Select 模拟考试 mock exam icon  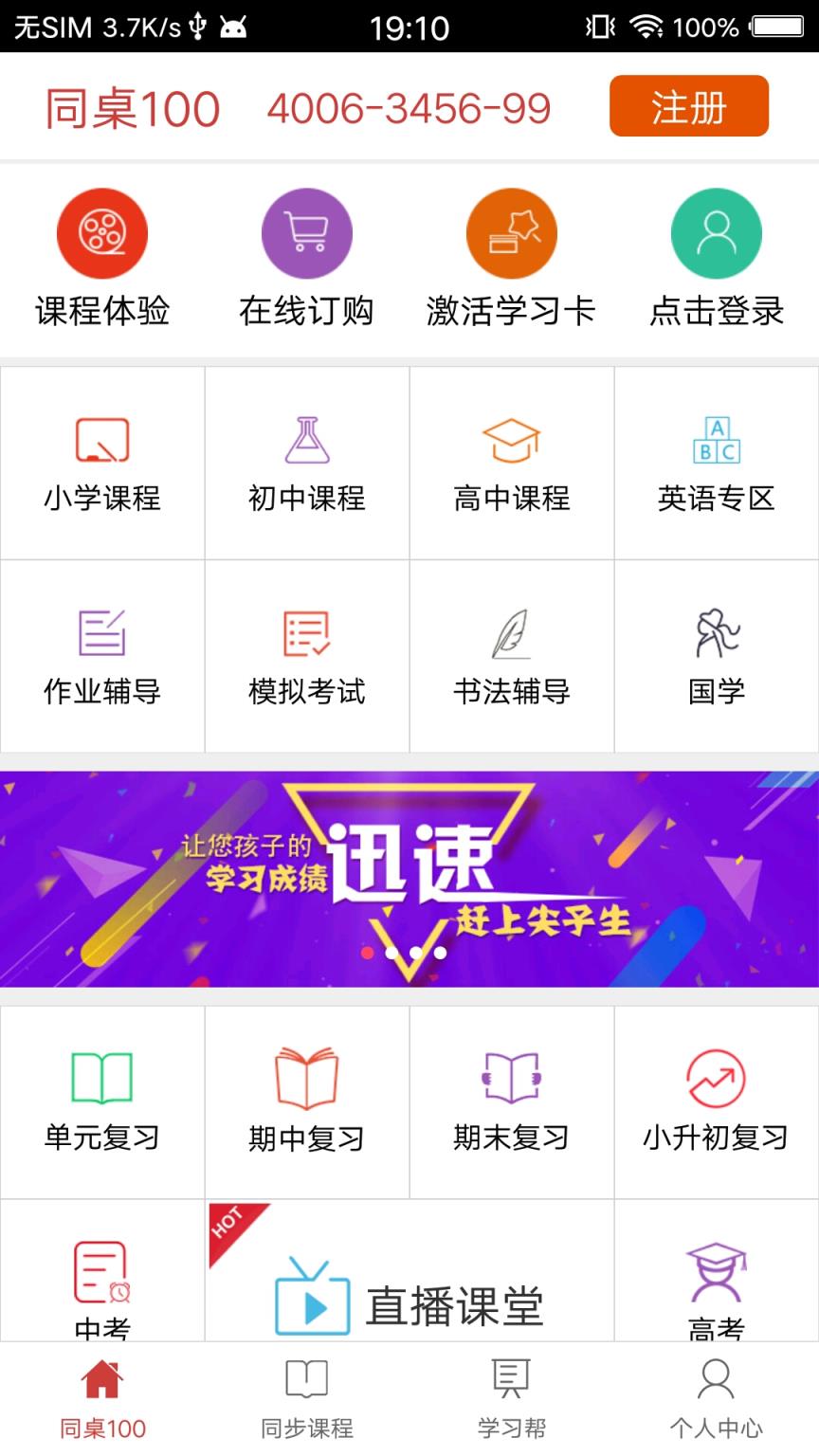[306, 654]
